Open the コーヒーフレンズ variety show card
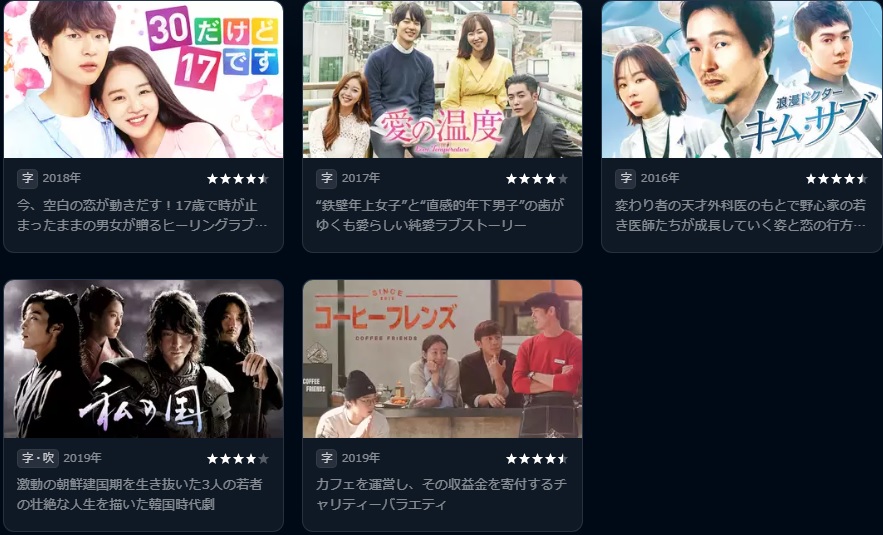The image size is (883, 535). click(x=442, y=358)
